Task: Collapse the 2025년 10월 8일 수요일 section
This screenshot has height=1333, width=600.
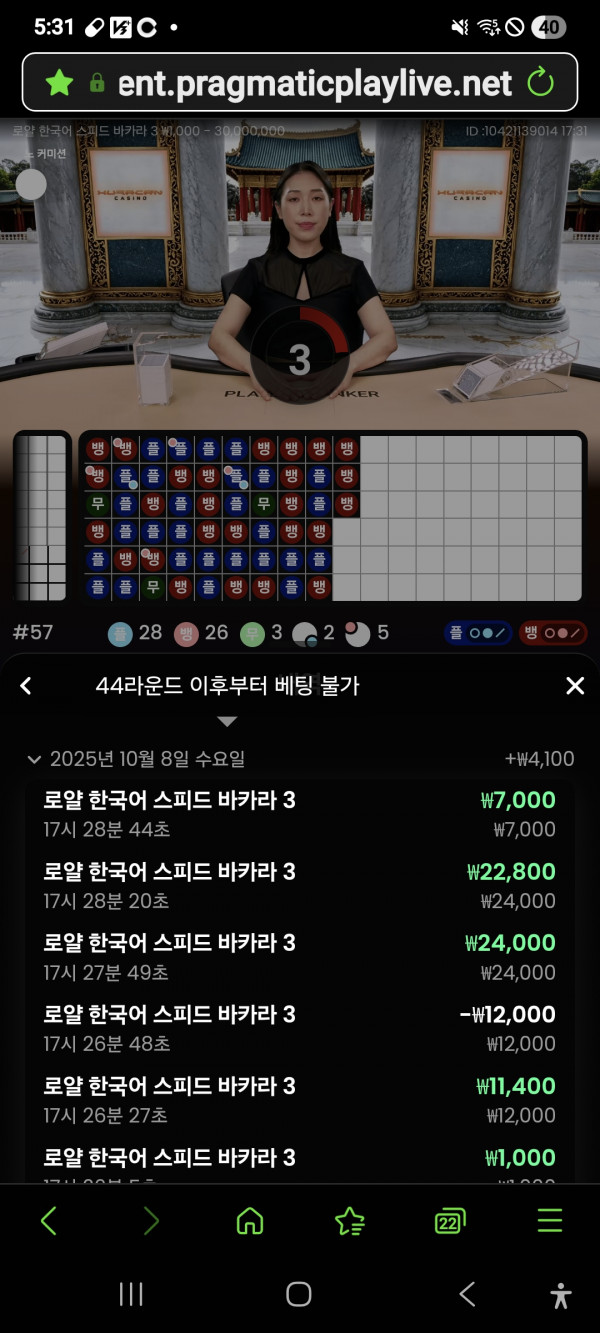Action: click(34, 760)
